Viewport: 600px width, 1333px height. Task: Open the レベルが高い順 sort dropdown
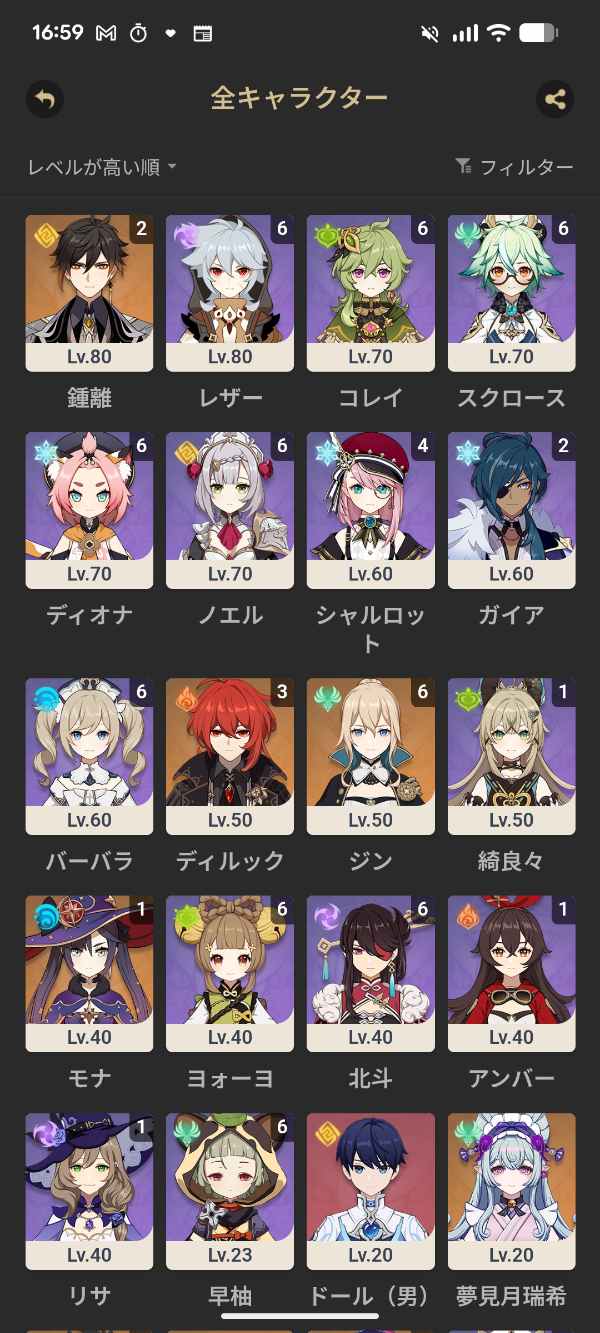click(102, 167)
